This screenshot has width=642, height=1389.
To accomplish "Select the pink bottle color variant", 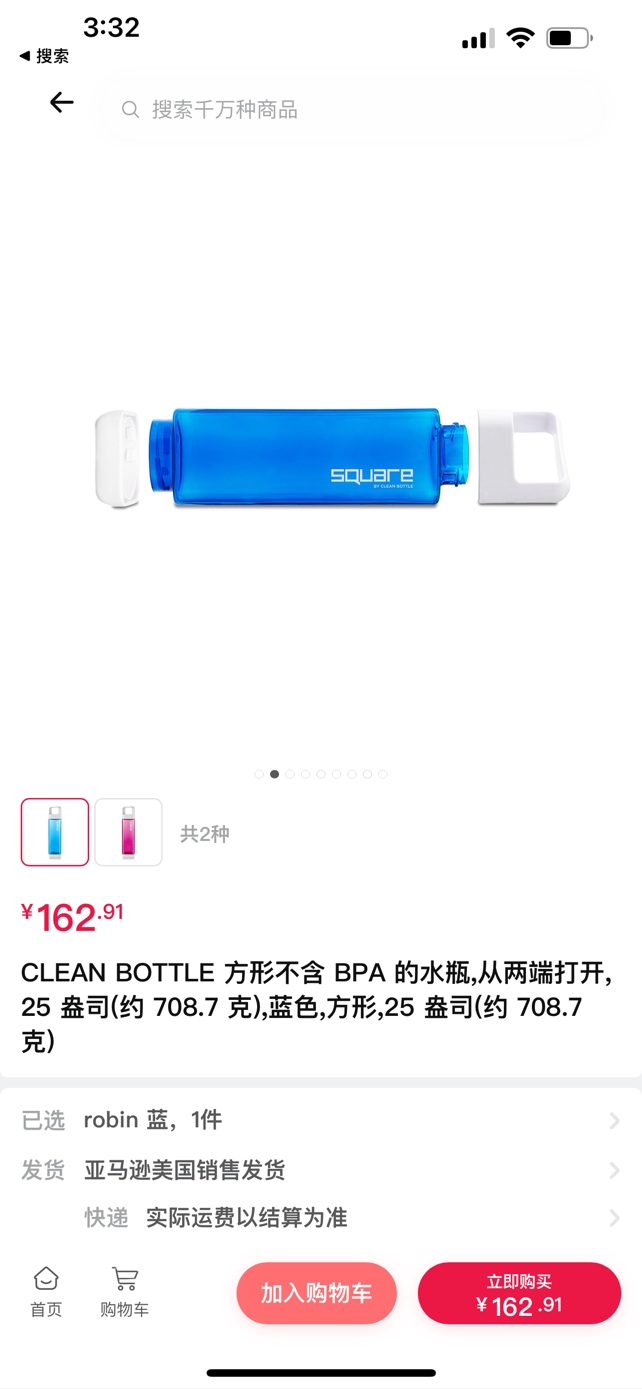I will pyautogui.click(x=128, y=832).
